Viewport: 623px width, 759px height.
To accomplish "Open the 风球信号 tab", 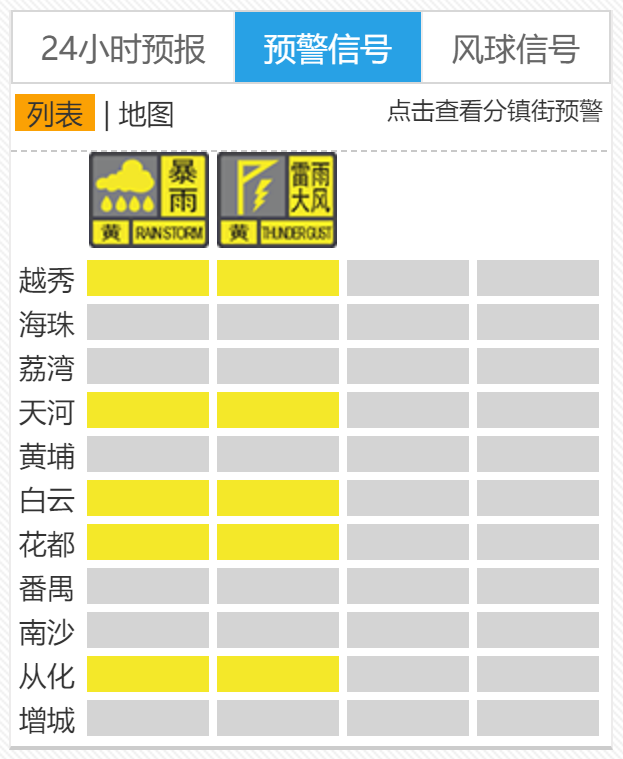I will 515,48.
